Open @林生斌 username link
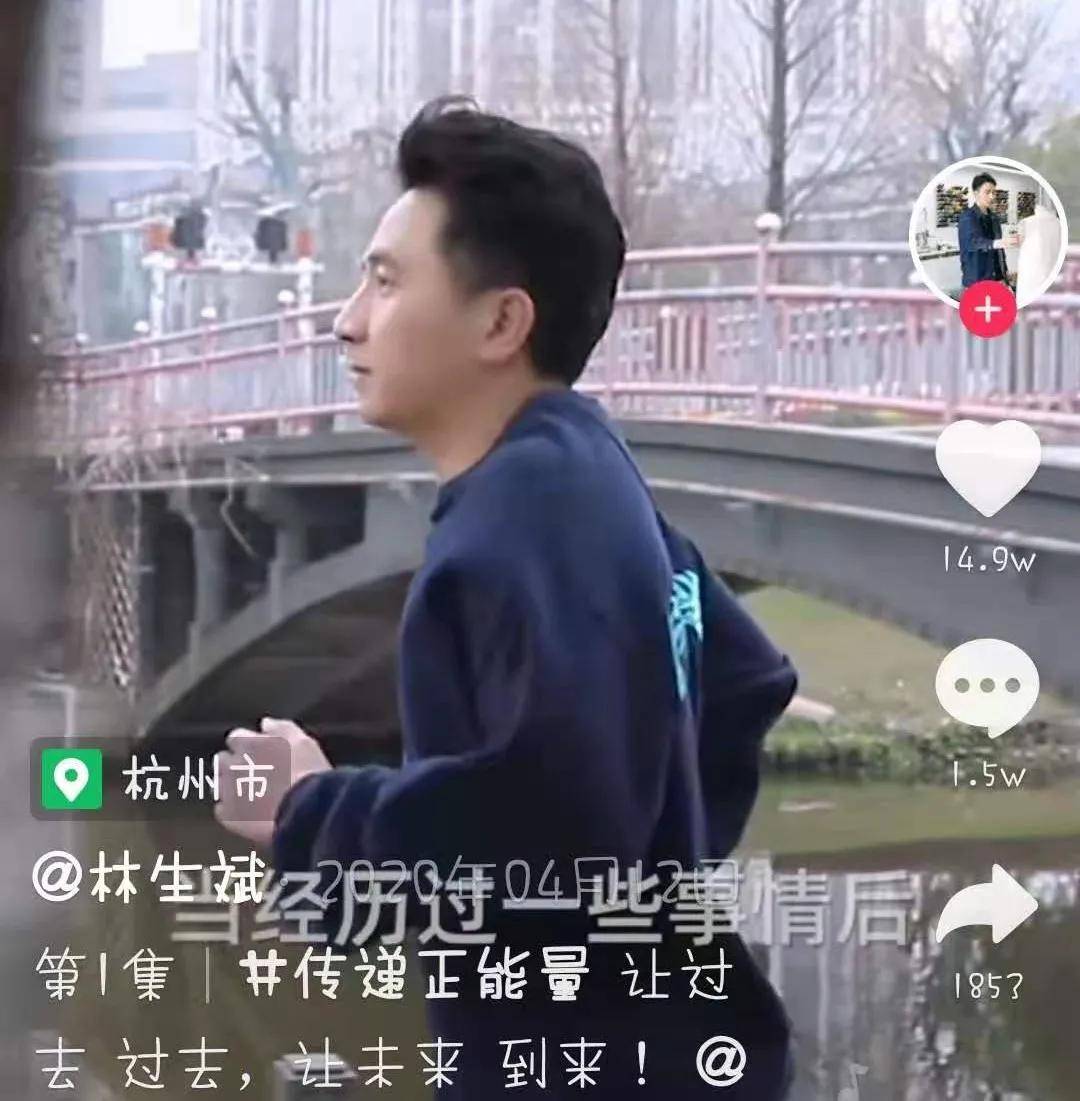 pos(148,882)
